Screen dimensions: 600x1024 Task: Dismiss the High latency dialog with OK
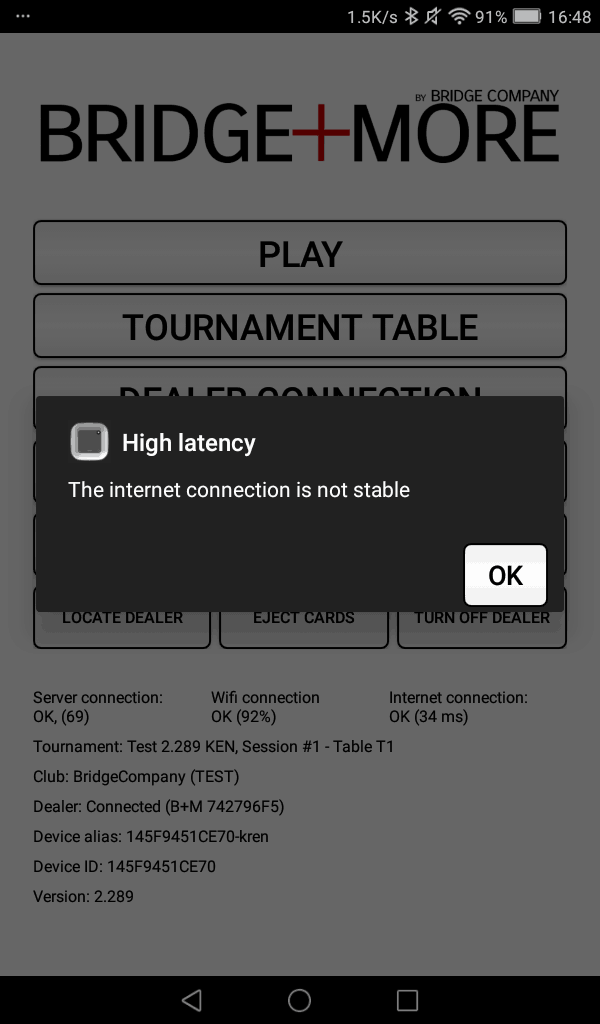point(505,575)
